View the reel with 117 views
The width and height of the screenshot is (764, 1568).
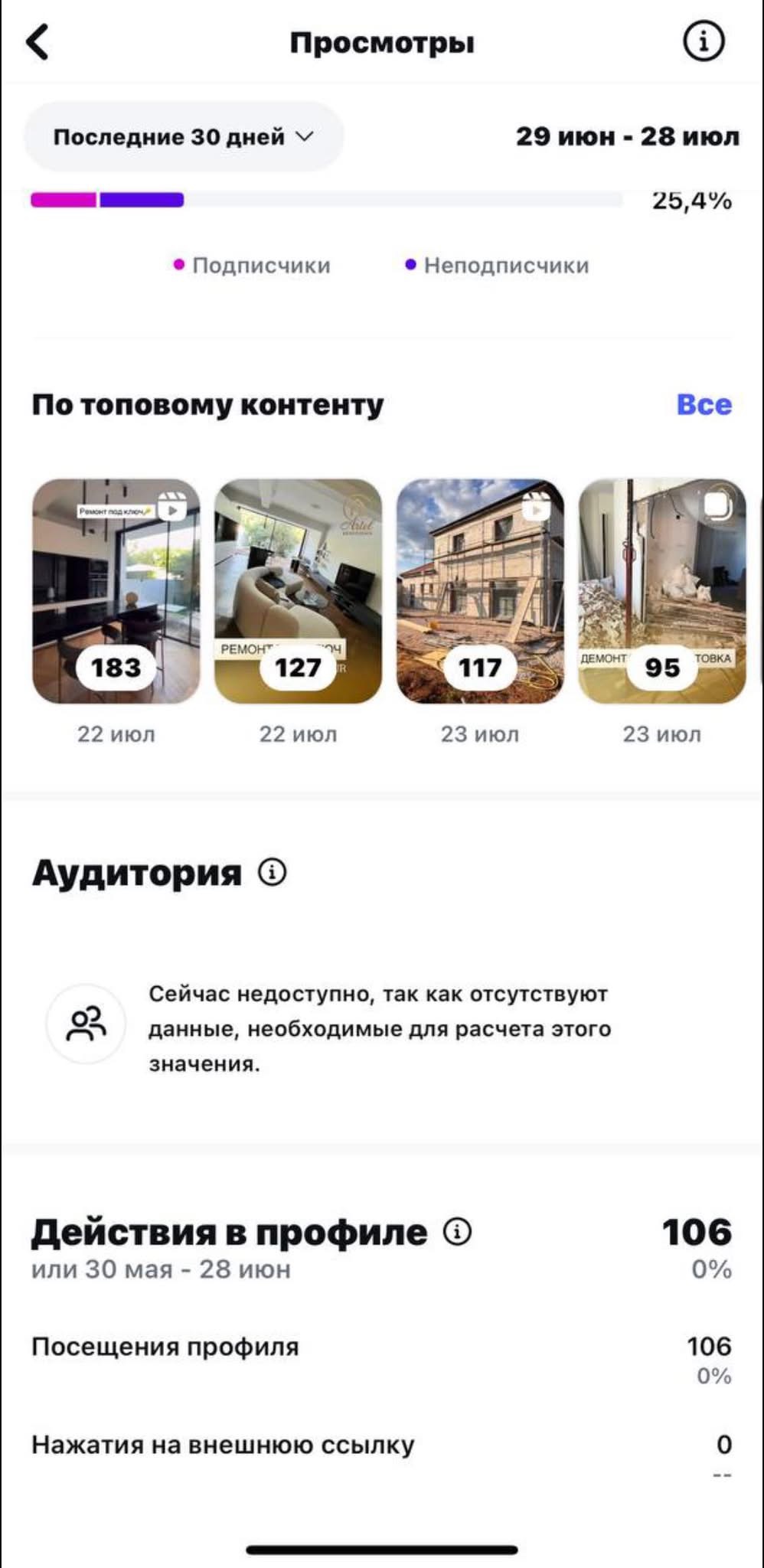tap(480, 591)
